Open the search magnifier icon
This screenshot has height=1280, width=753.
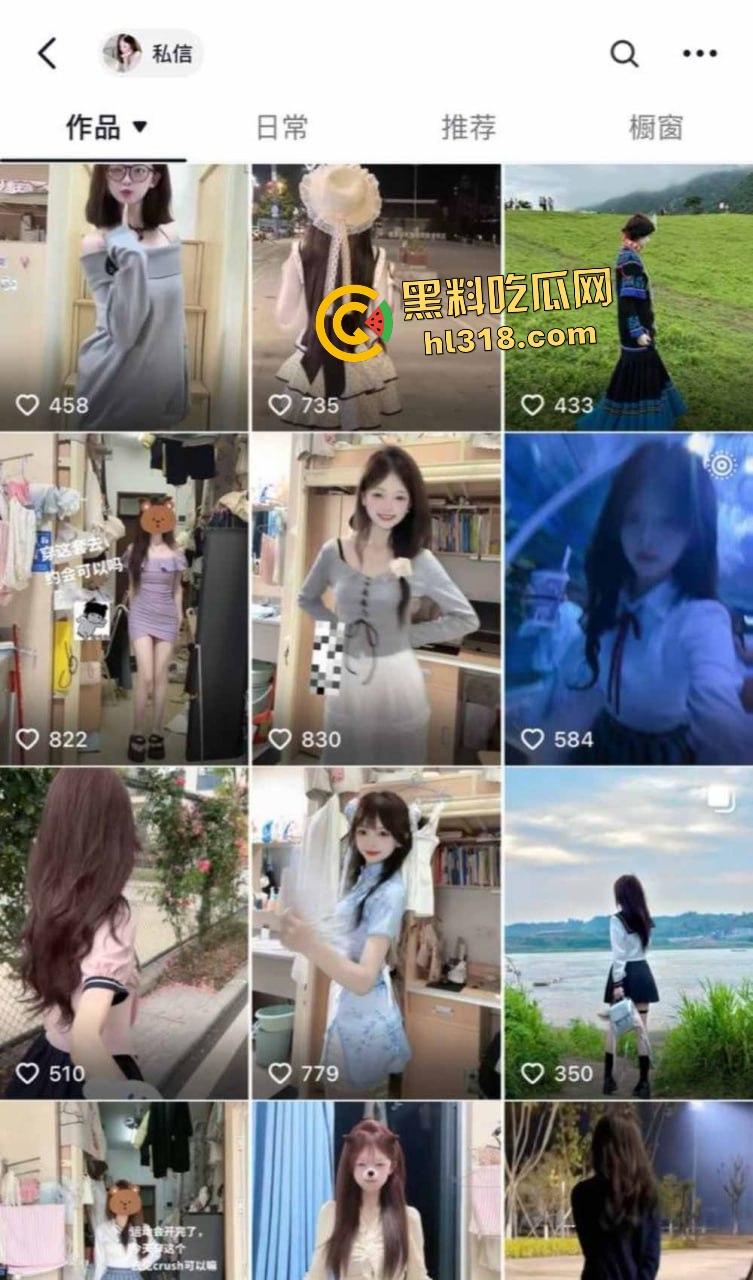tap(624, 54)
